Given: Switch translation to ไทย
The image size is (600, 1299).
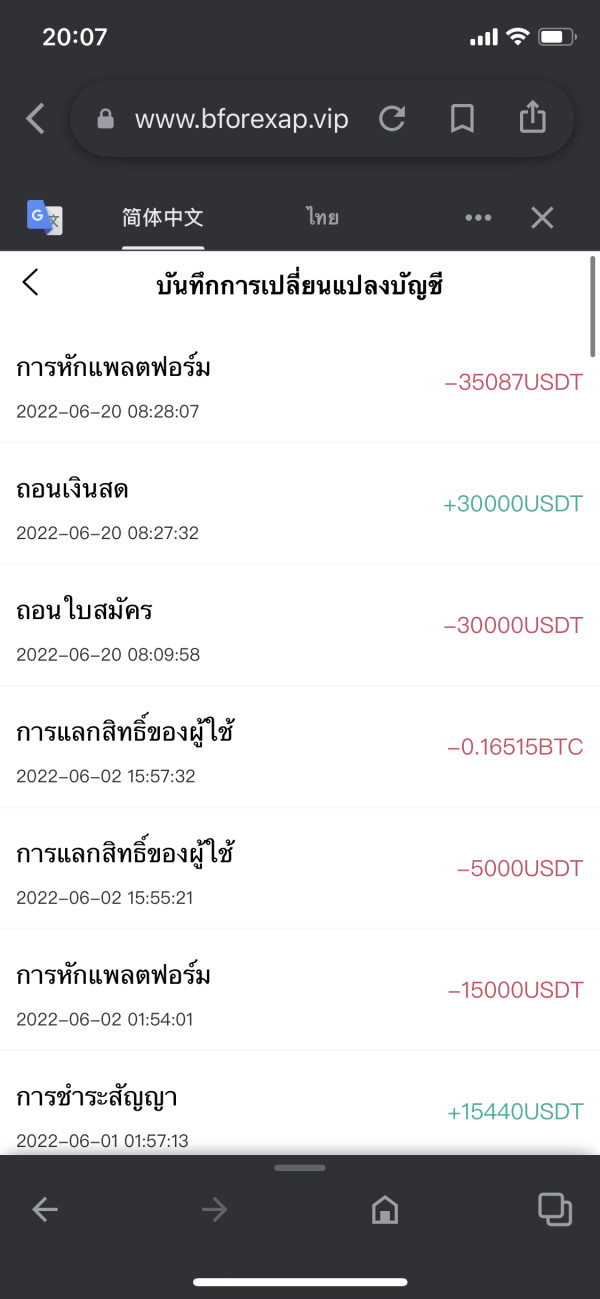Looking at the screenshot, I should (x=322, y=217).
